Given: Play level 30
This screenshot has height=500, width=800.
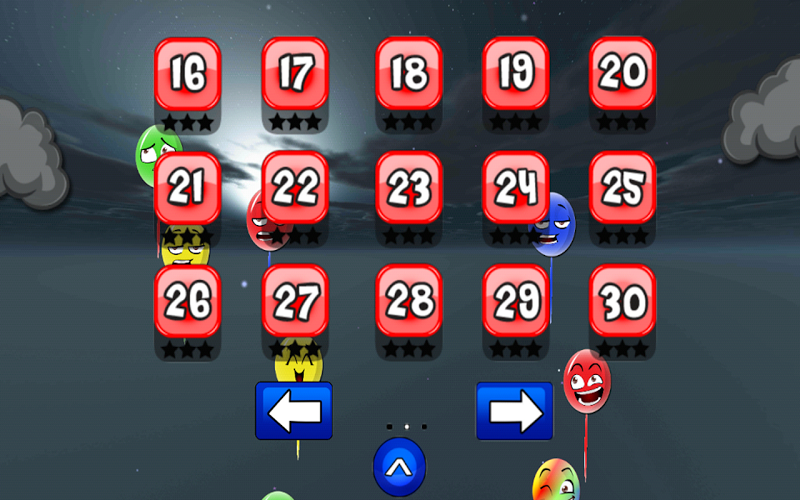Looking at the screenshot, I should point(622,301).
